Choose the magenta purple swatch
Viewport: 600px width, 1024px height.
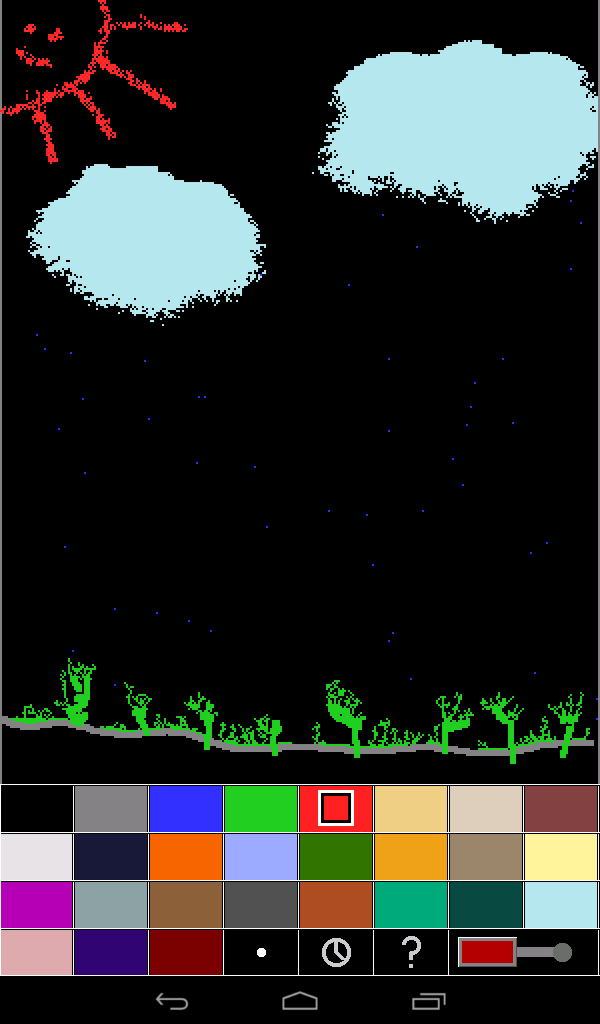point(37,904)
